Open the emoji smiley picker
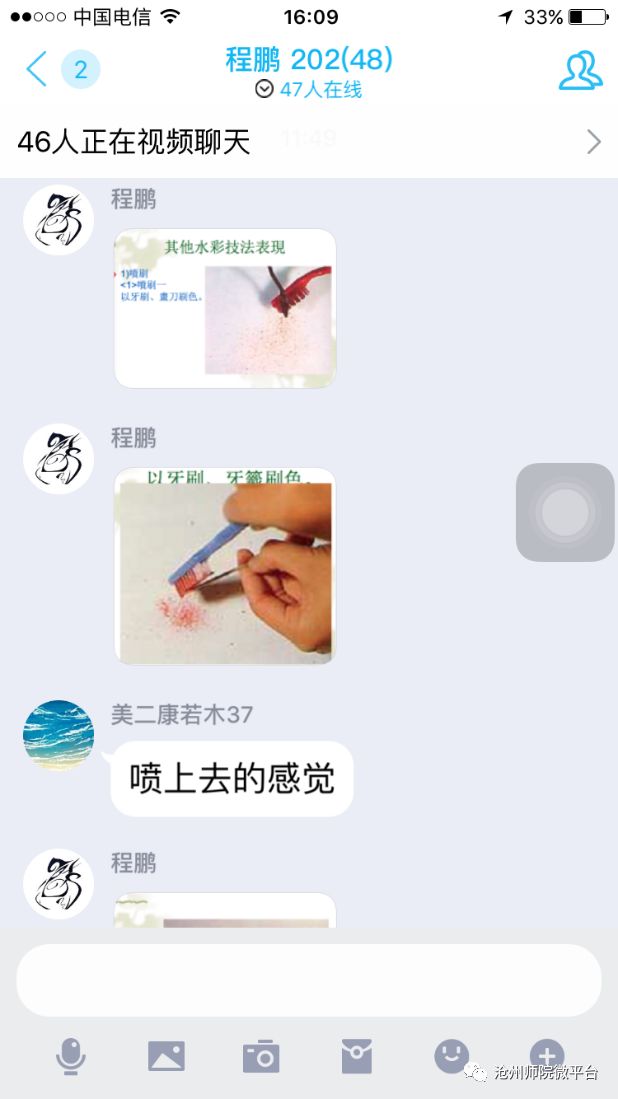 coord(451,1055)
